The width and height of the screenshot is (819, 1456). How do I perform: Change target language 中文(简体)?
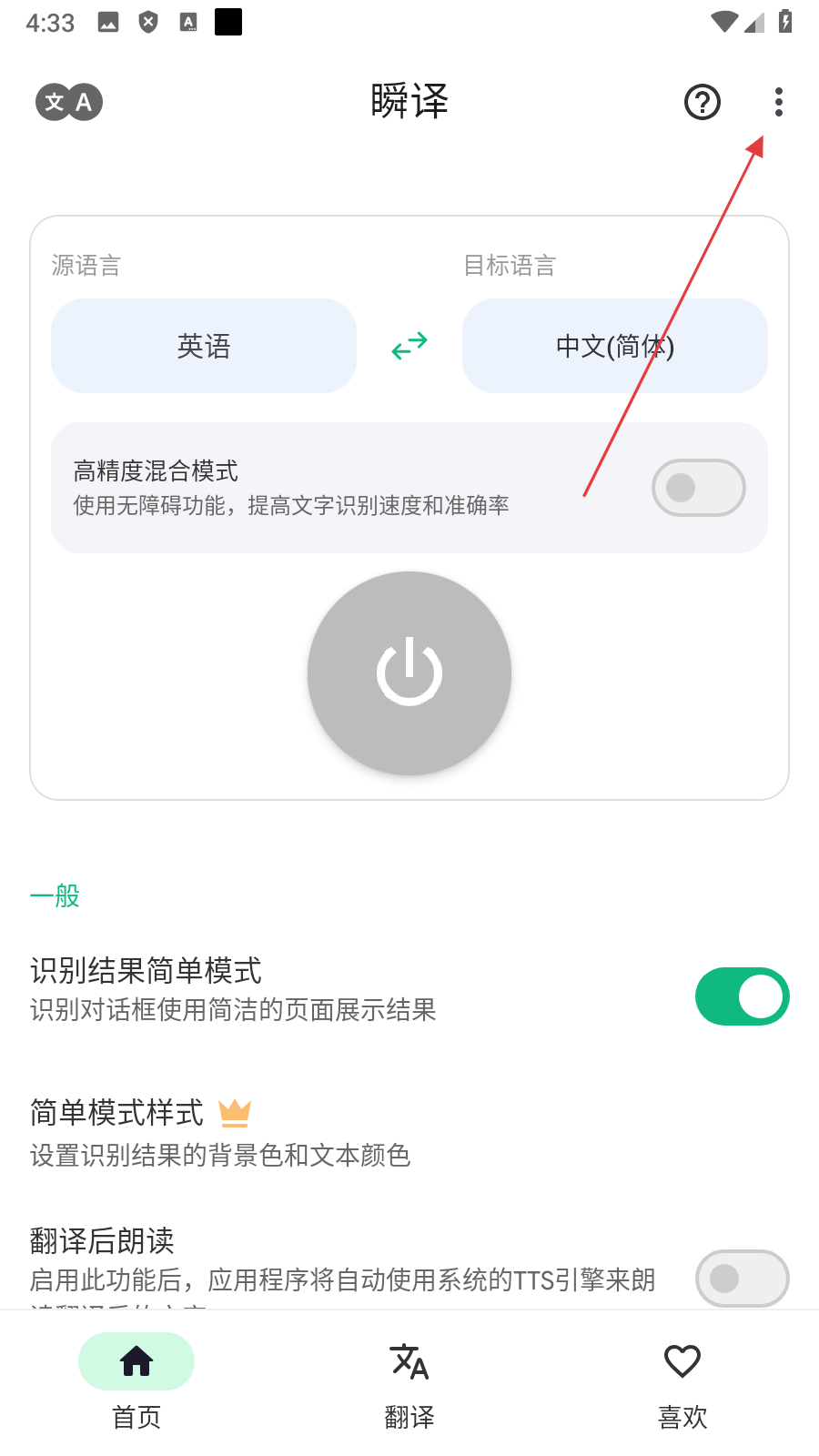tap(614, 346)
